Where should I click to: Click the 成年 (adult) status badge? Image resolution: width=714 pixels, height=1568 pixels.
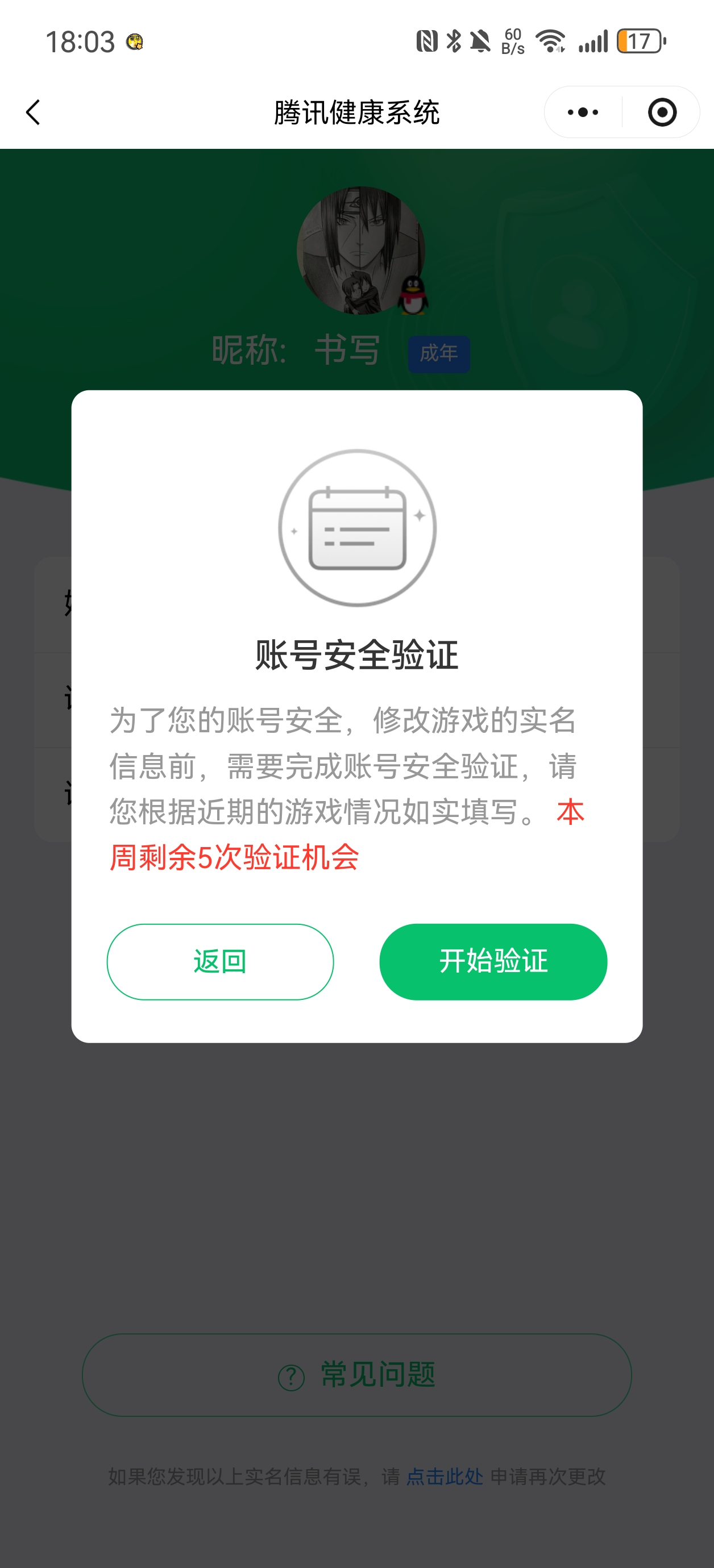[x=440, y=353]
